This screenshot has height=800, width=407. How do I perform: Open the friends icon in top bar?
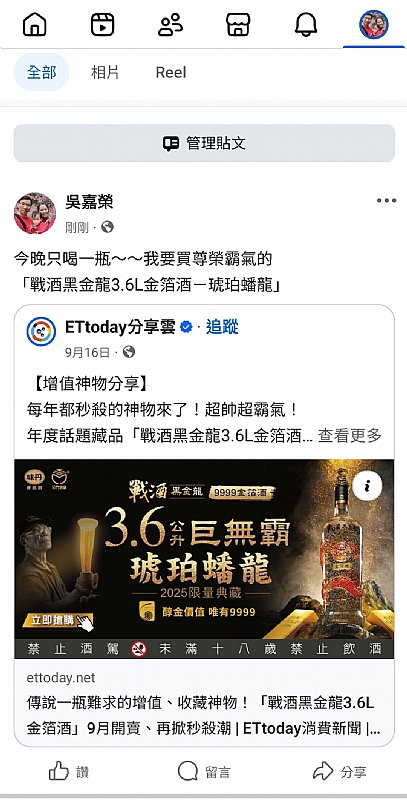pos(170,24)
